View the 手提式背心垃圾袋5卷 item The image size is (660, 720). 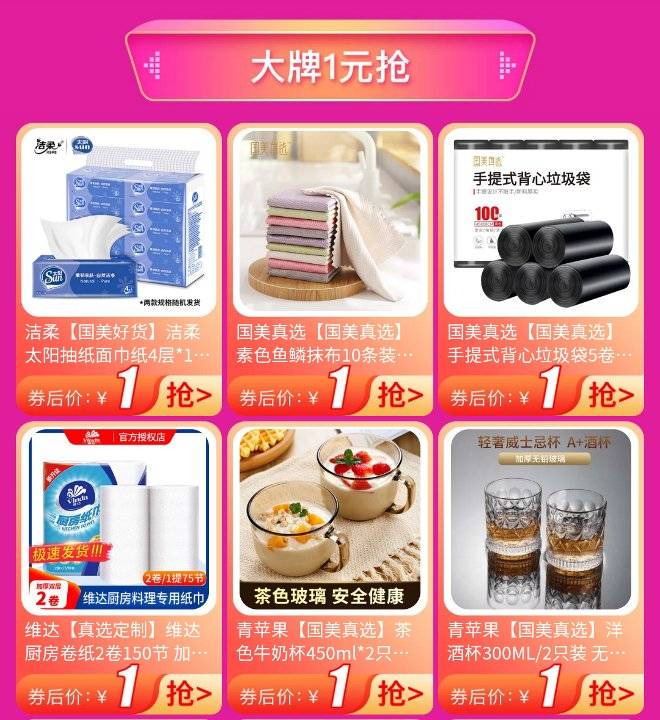click(x=541, y=222)
